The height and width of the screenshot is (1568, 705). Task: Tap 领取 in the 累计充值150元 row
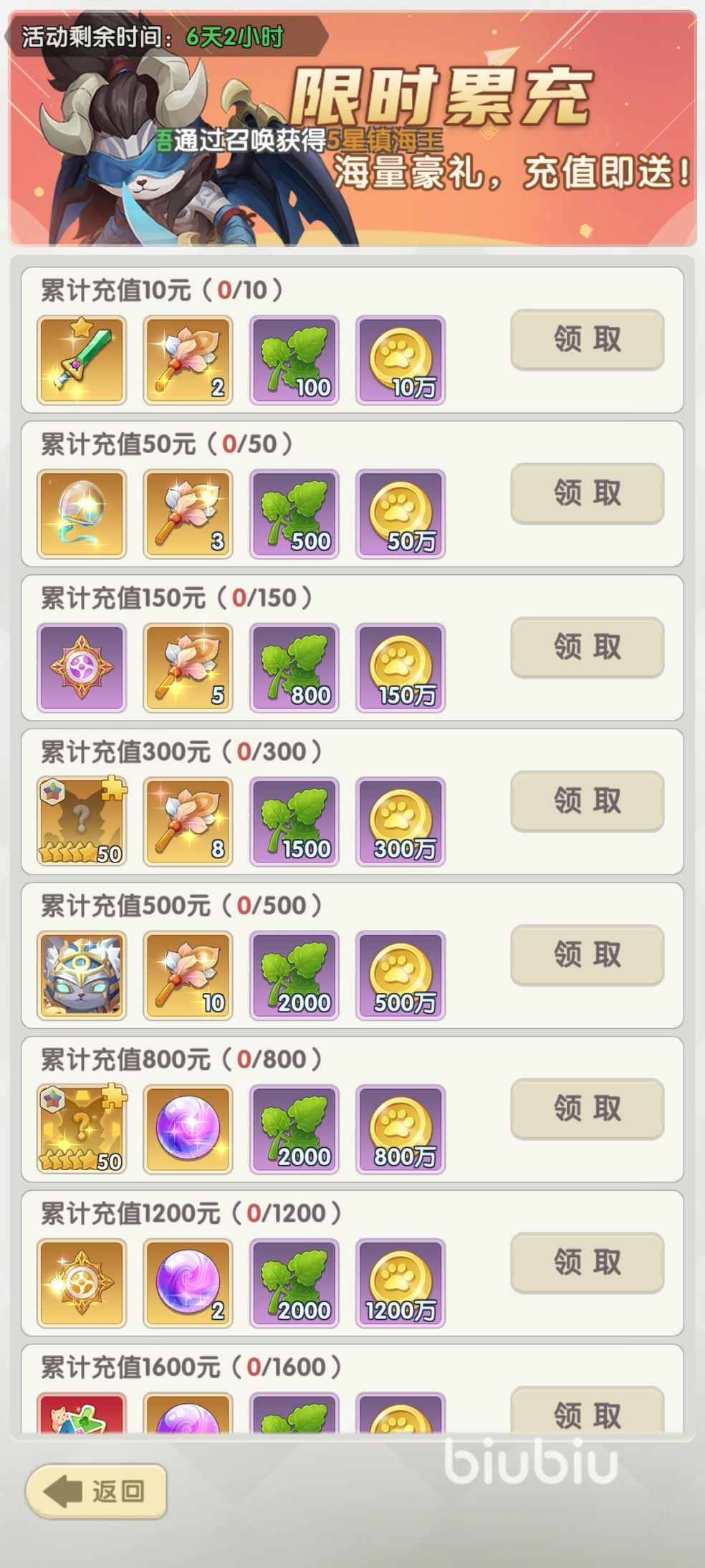(587, 647)
